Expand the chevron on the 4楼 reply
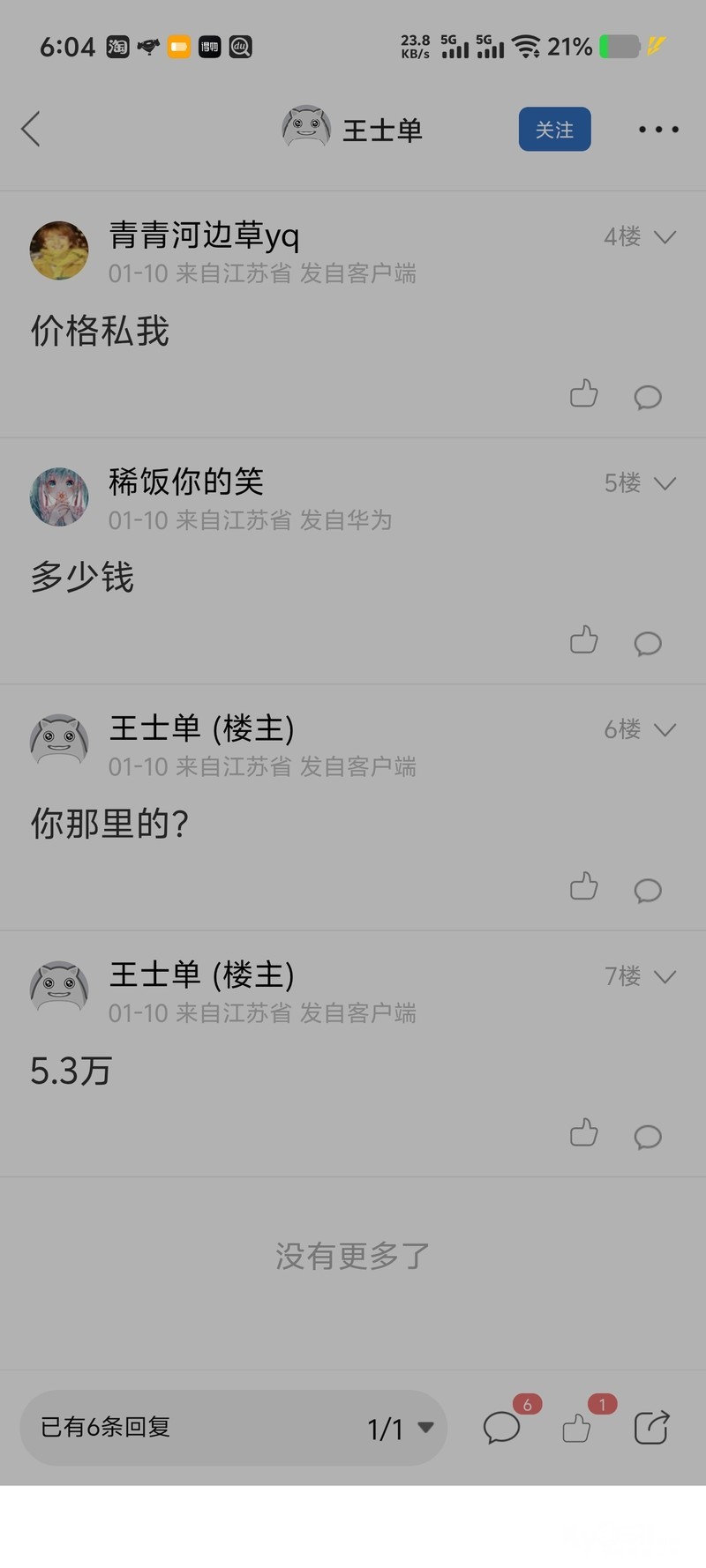706x1568 pixels. pos(665,236)
